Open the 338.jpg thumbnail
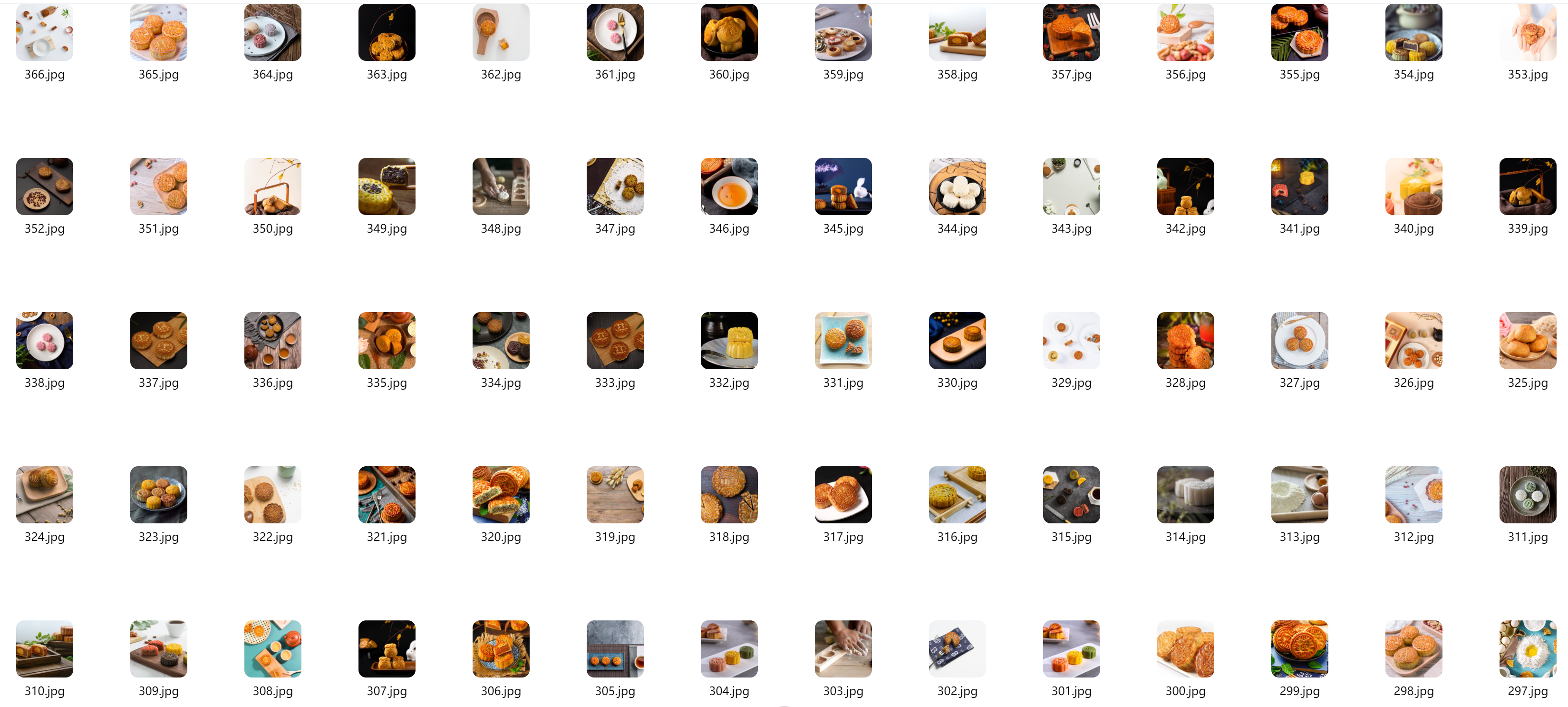Screen dimensions: 1568x707 click(x=44, y=340)
